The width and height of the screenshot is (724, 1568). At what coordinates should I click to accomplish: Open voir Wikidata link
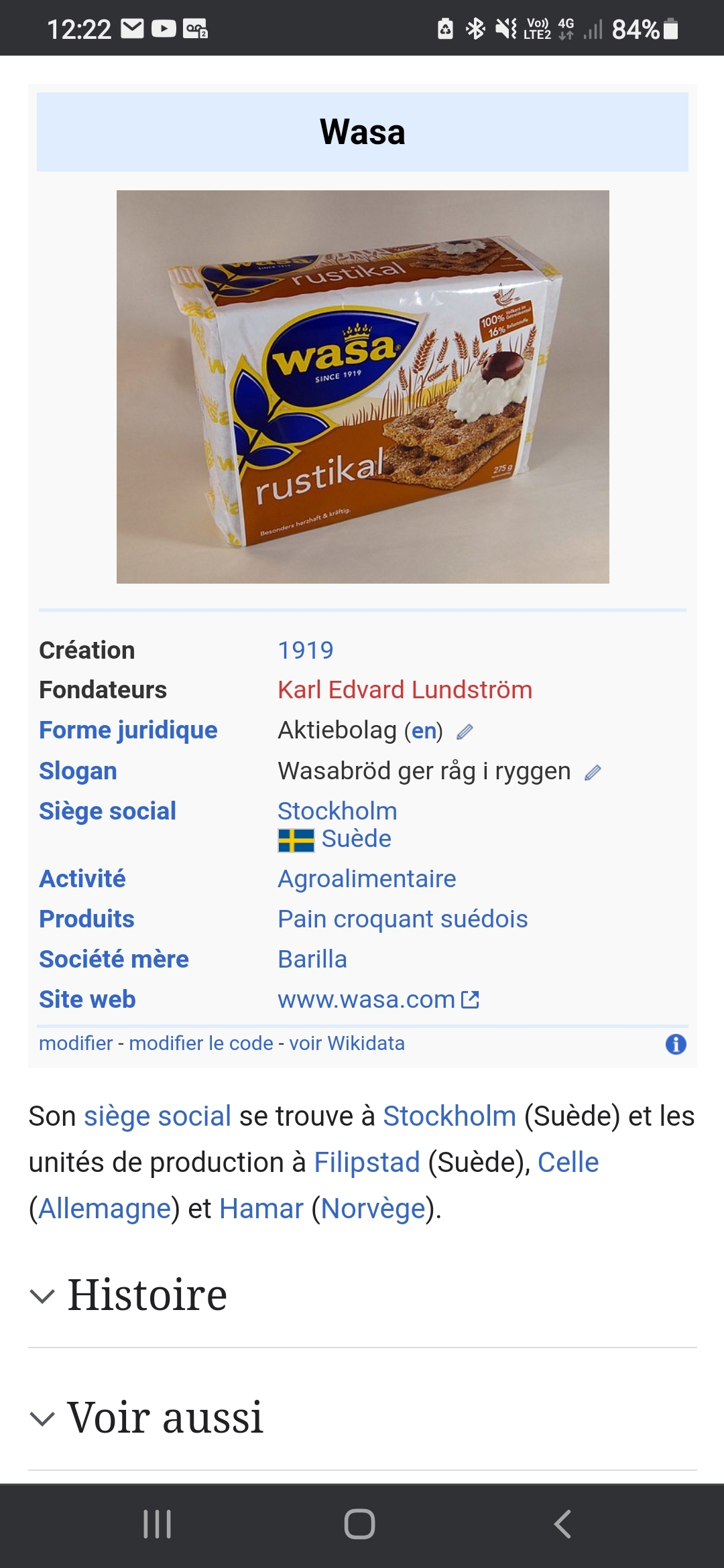[347, 1043]
